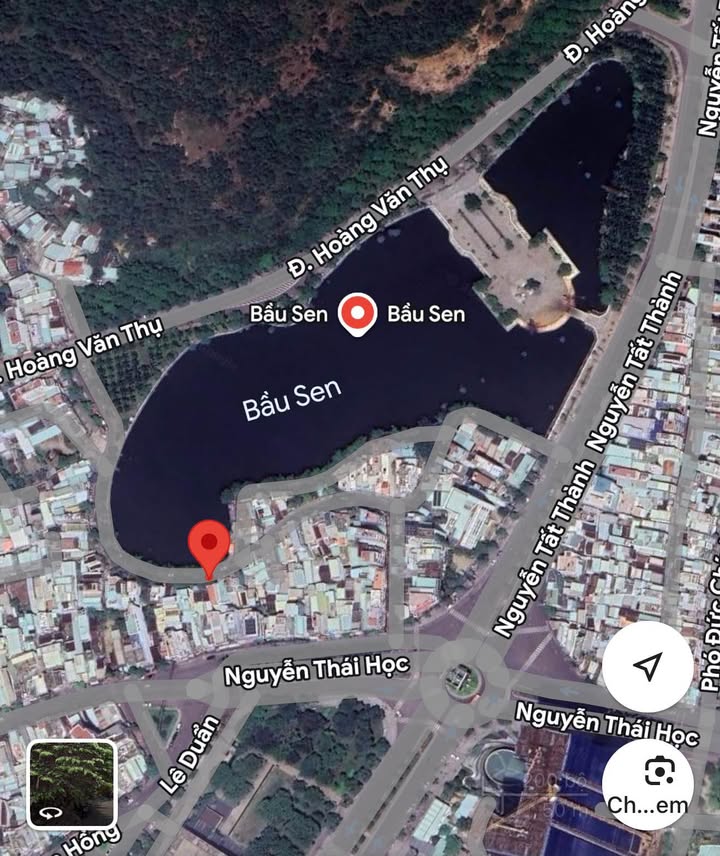
Task: Tap the Bầu Sen place marker
Action: click(357, 315)
